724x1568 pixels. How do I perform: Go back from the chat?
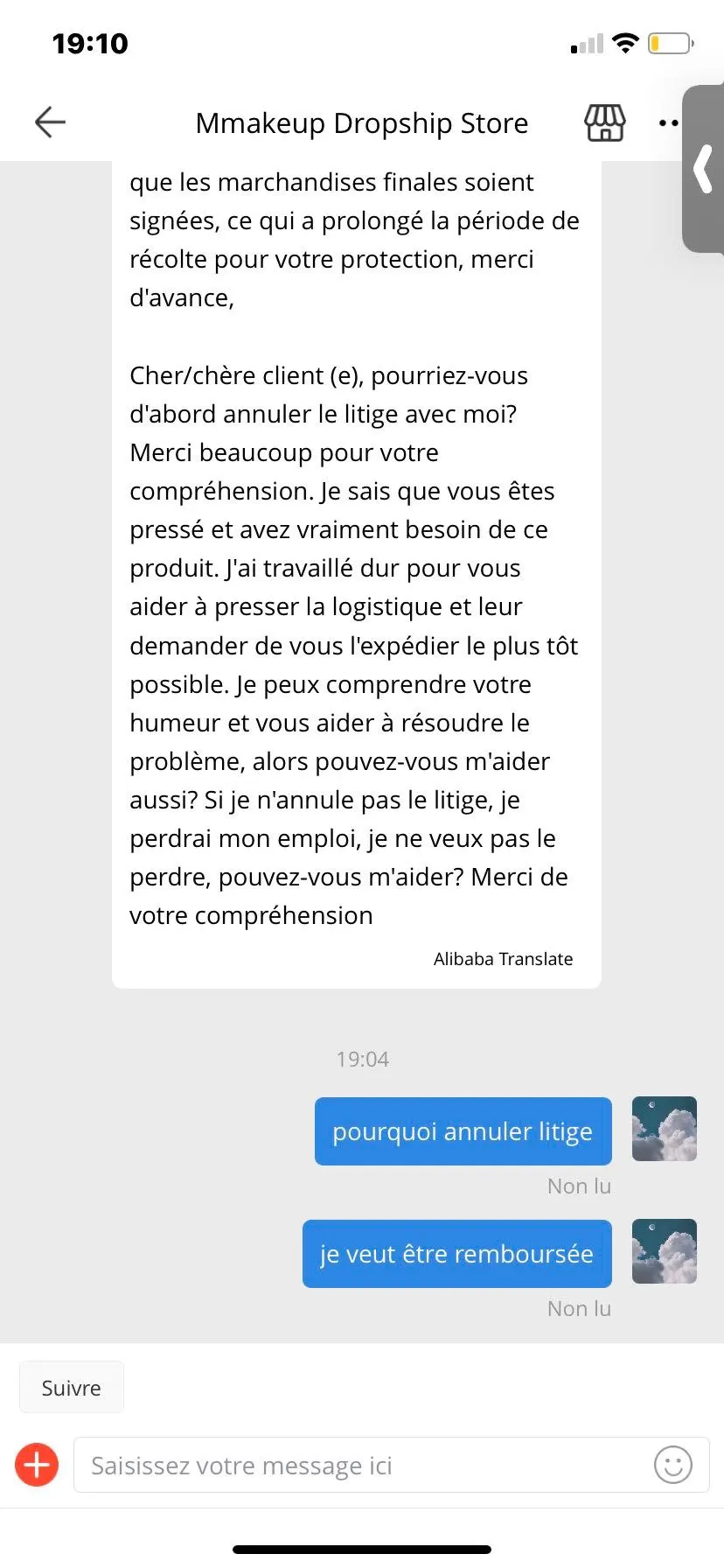50,122
